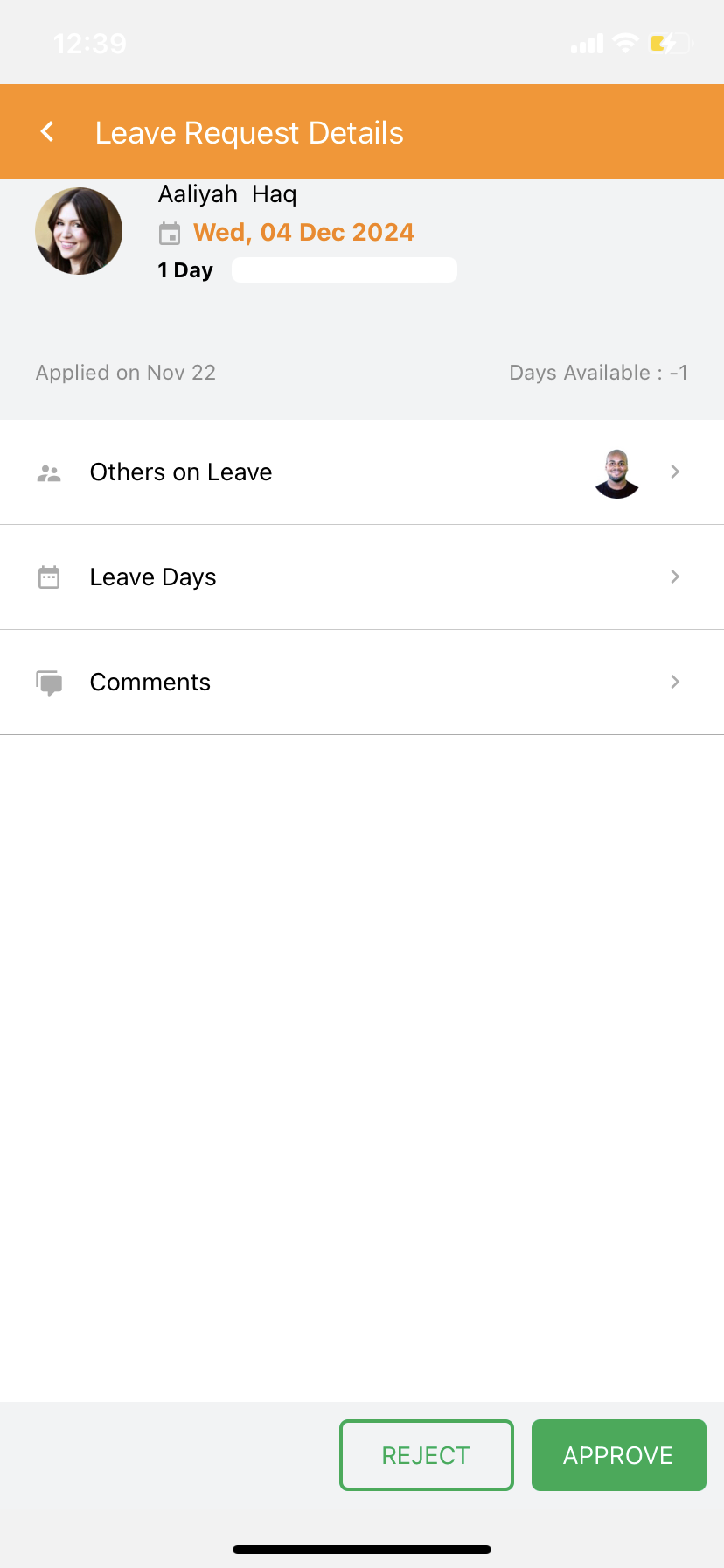This screenshot has width=724, height=1568.
Task: Open Others on Leave list
Action: (361, 472)
